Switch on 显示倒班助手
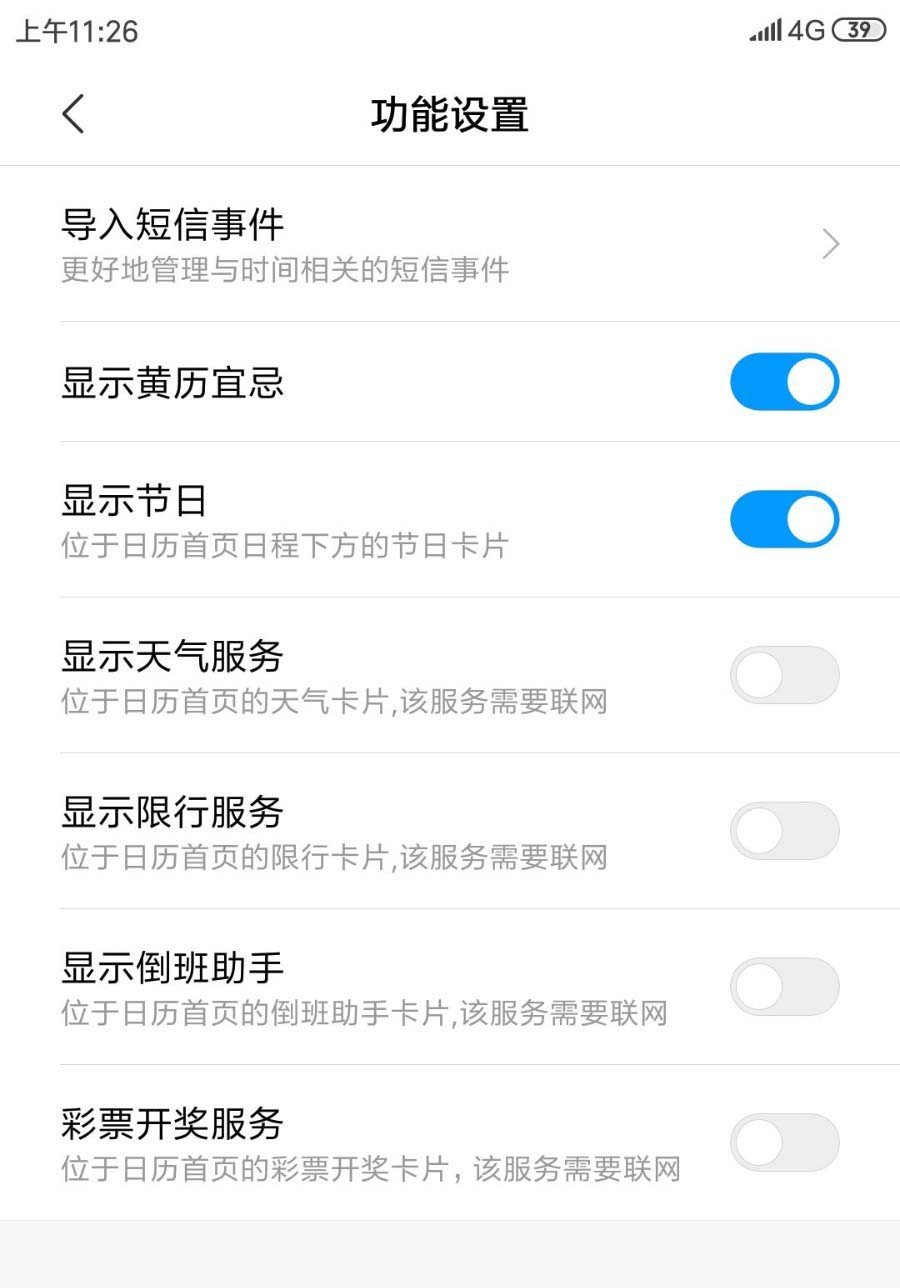This screenshot has width=900, height=1288. coord(784,987)
